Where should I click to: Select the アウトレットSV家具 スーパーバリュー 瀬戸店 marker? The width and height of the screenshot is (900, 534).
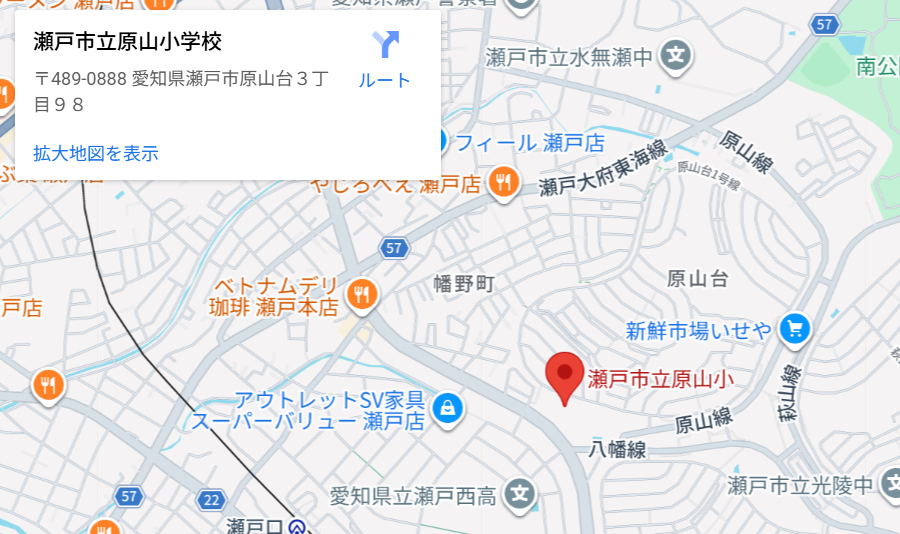tap(449, 407)
